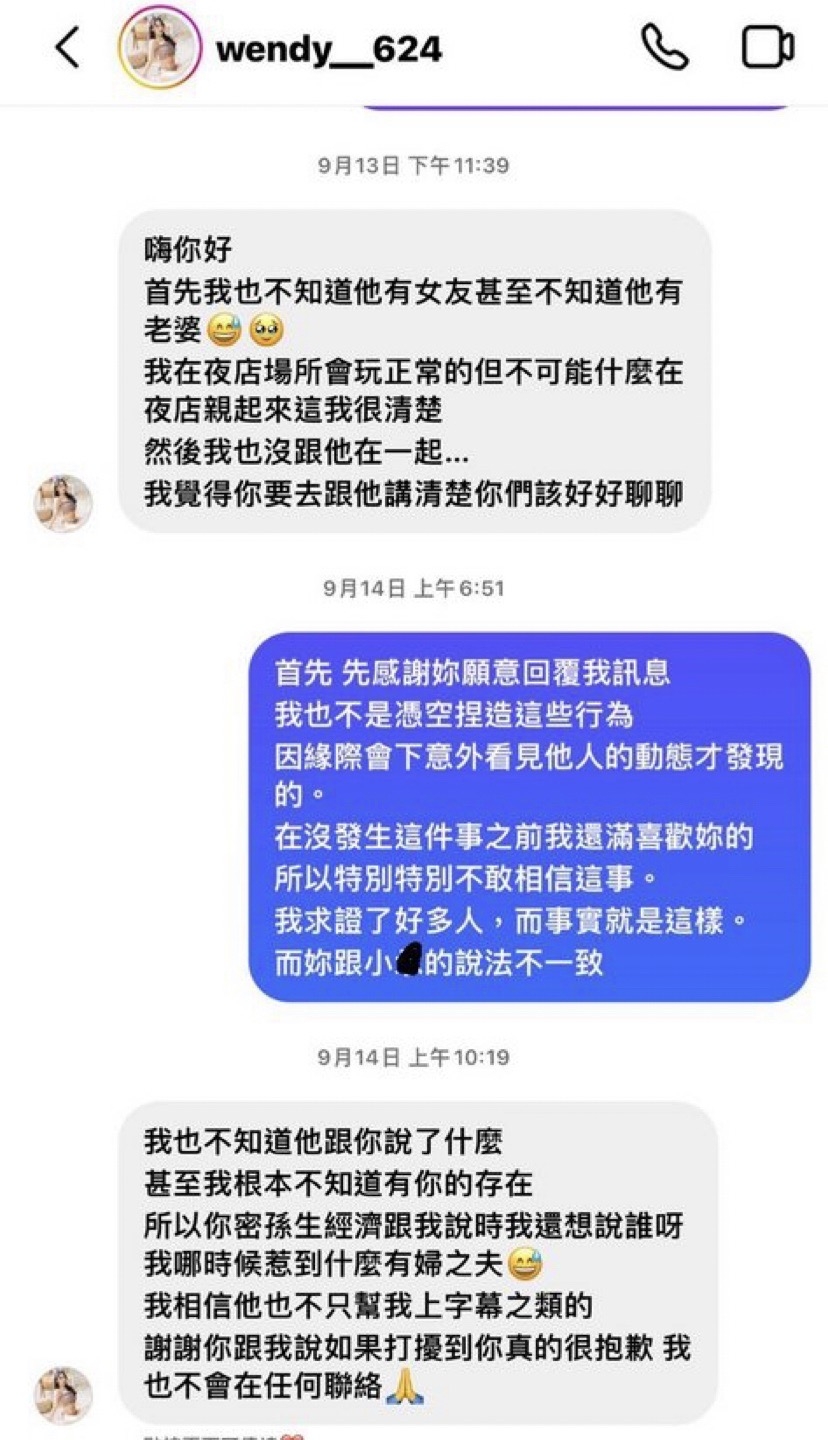Open the chat partner's avatar beside the first message
Screen dimensions: 828x1440
point(62,503)
